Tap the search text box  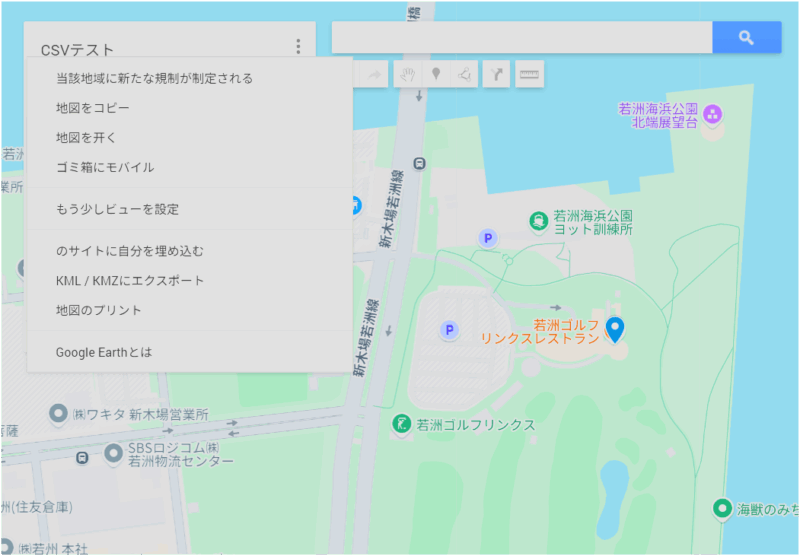click(521, 37)
